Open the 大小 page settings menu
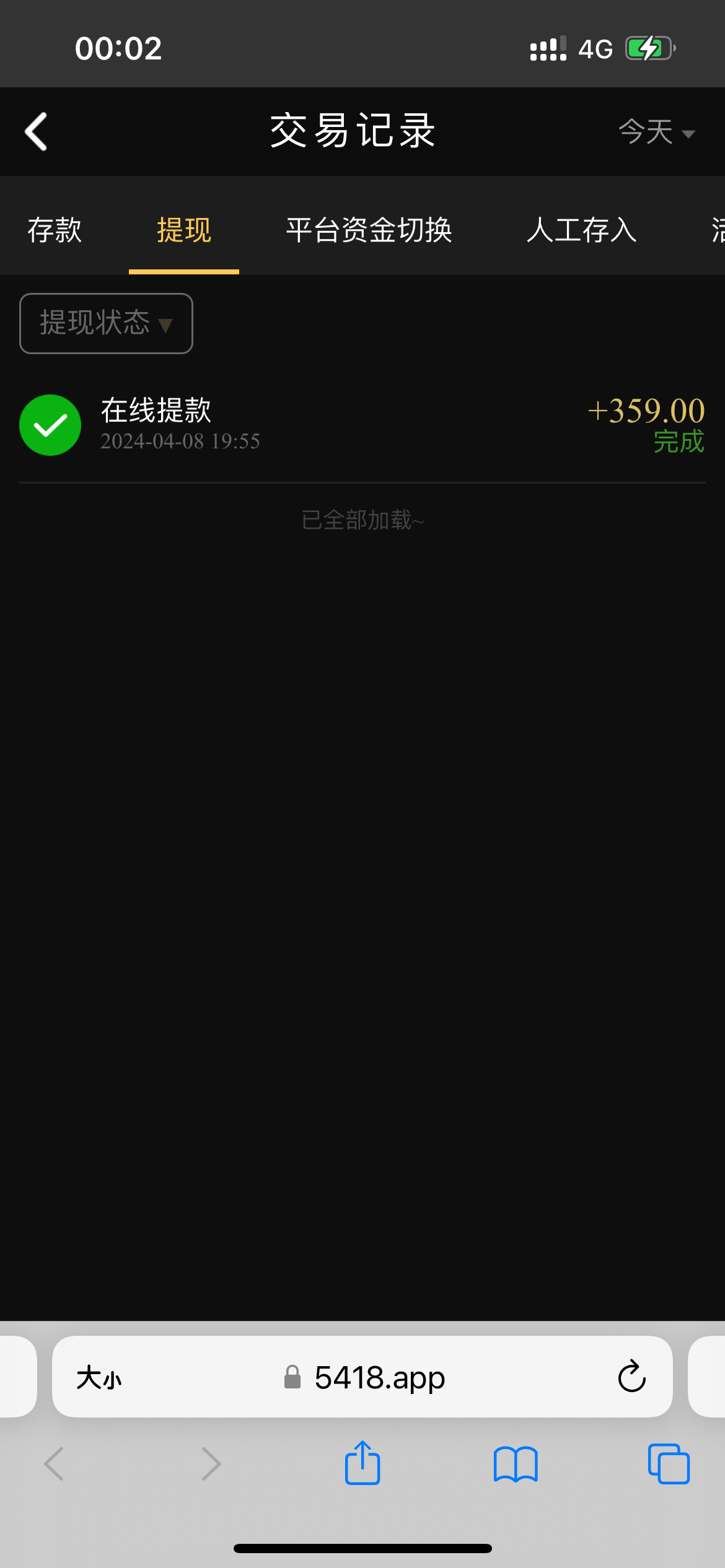The image size is (725, 1568). 99,1378
